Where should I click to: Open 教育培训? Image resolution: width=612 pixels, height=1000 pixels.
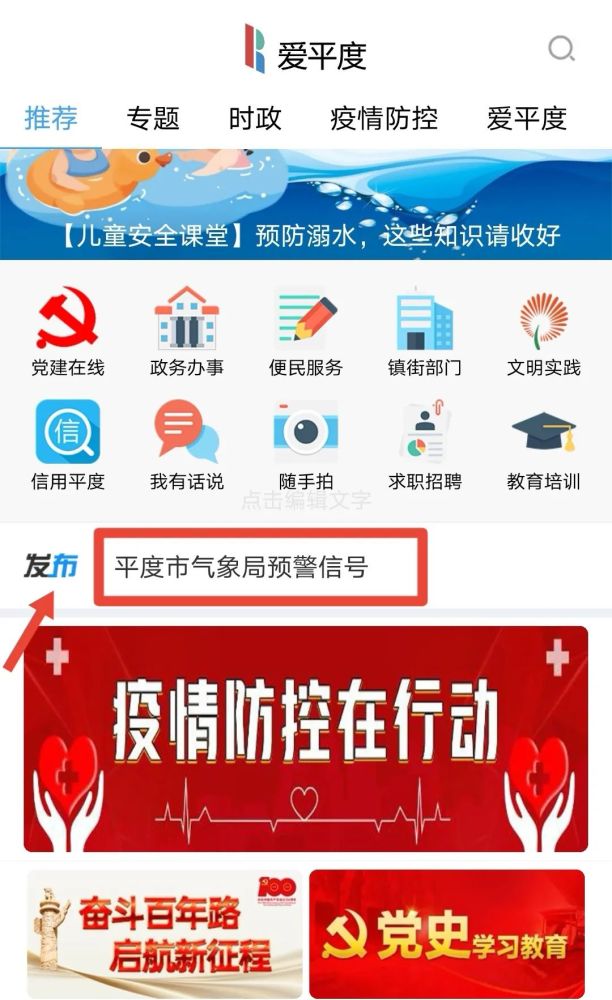[x=543, y=446]
